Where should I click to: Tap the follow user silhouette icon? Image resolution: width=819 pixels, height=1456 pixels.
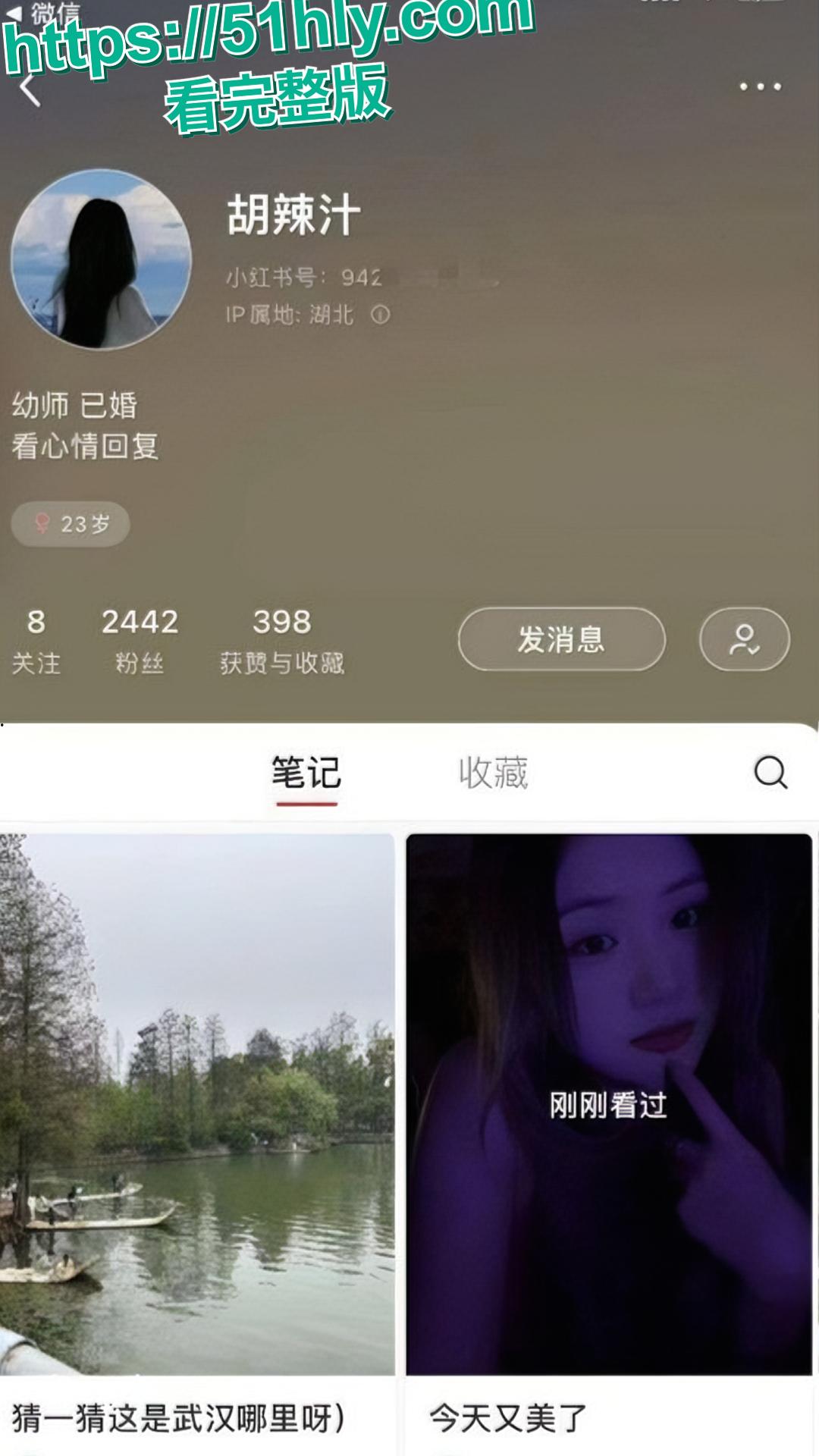743,641
